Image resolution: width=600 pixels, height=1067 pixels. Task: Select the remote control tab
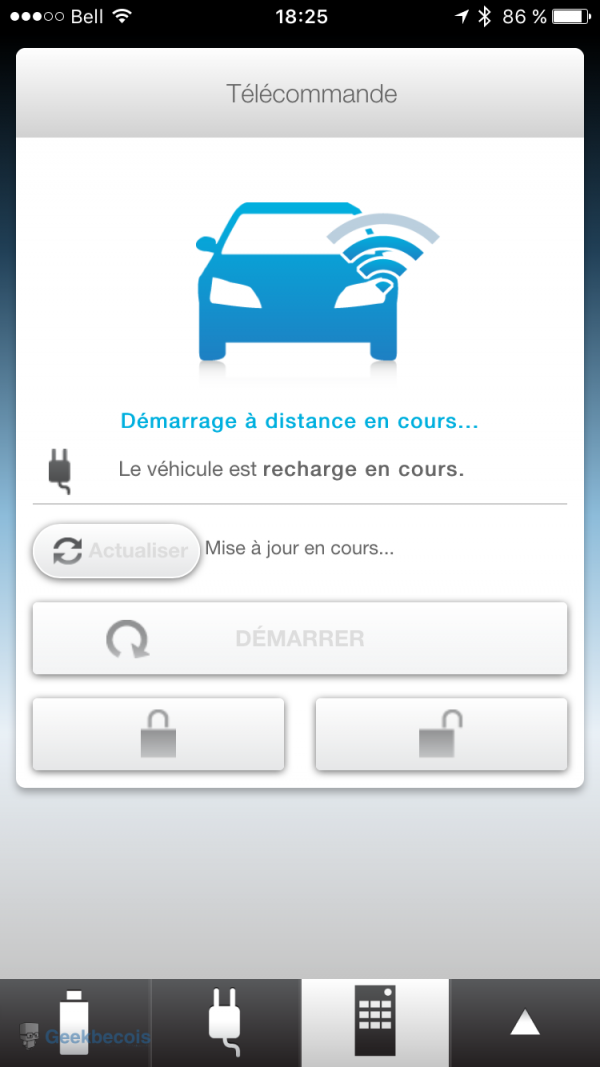375,1023
